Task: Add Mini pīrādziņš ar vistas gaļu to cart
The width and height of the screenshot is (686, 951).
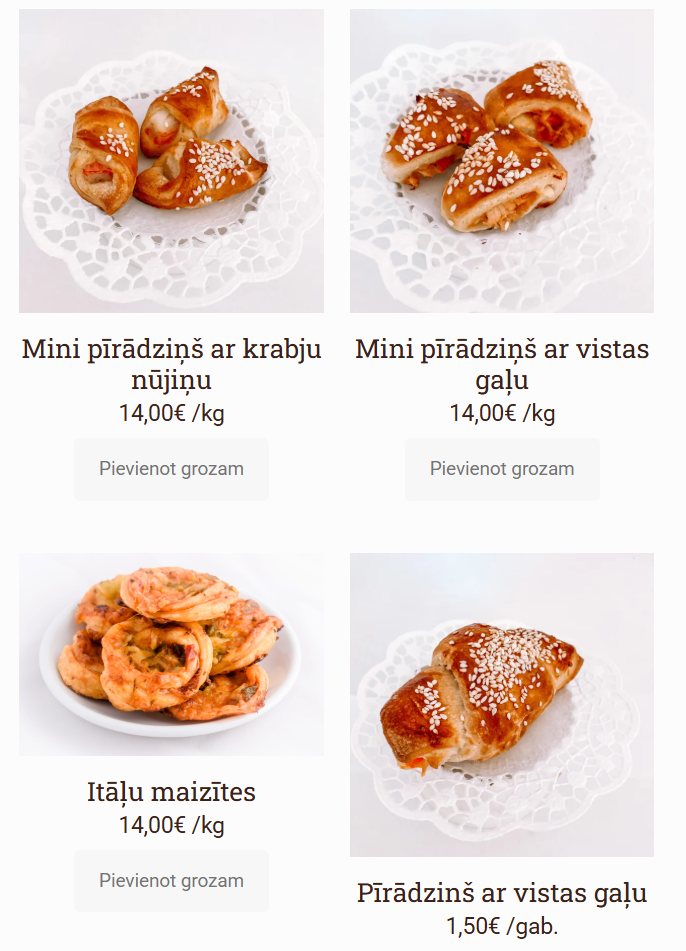Action: click(502, 469)
